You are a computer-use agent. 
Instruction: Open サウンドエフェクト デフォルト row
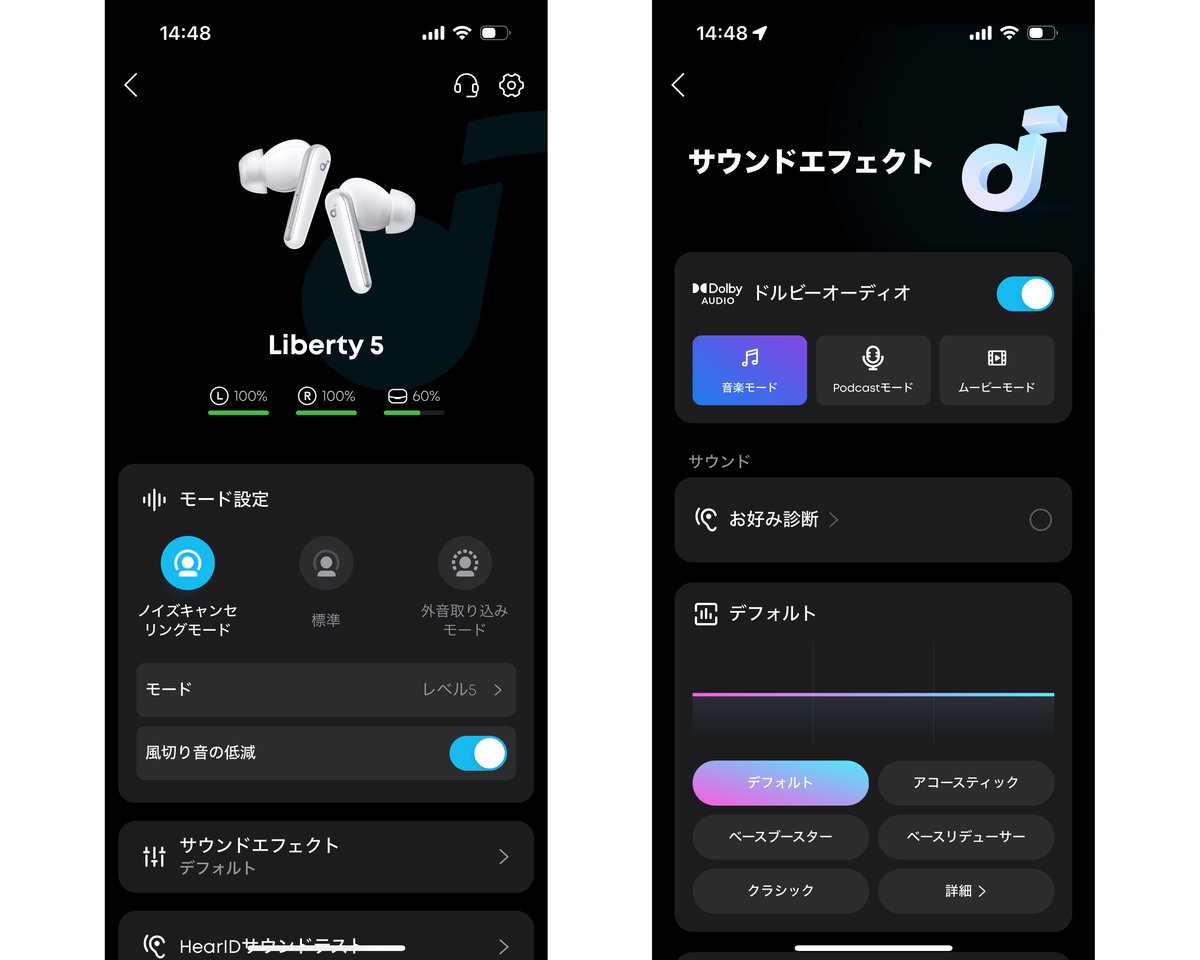point(325,856)
